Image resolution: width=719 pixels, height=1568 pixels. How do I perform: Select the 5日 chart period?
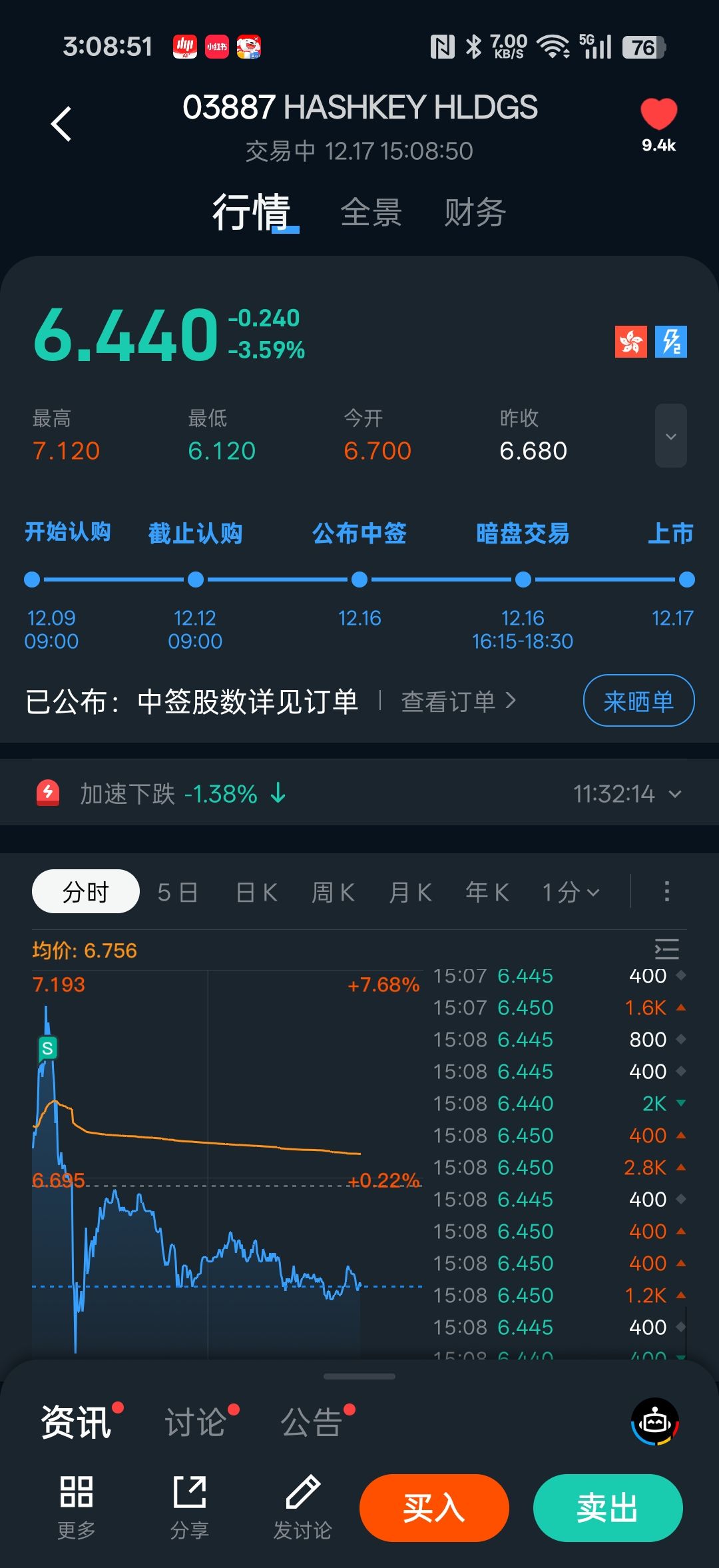(x=178, y=892)
